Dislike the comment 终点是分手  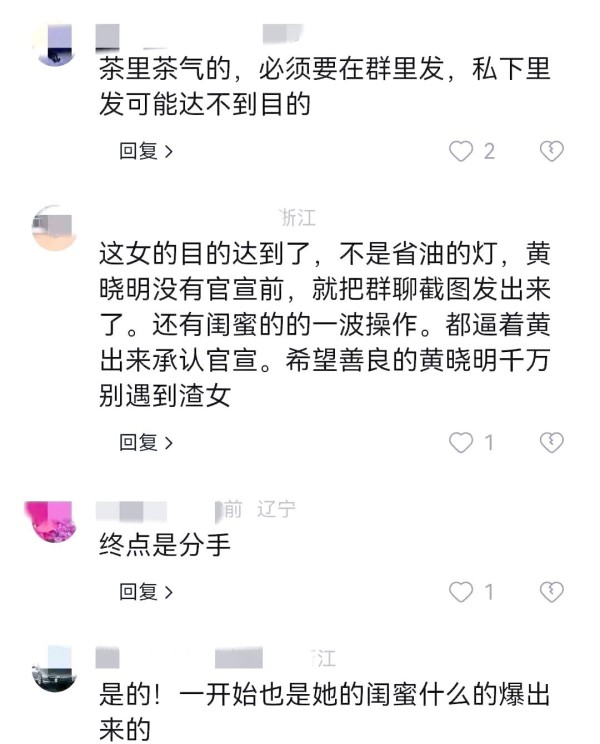point(551,592)
